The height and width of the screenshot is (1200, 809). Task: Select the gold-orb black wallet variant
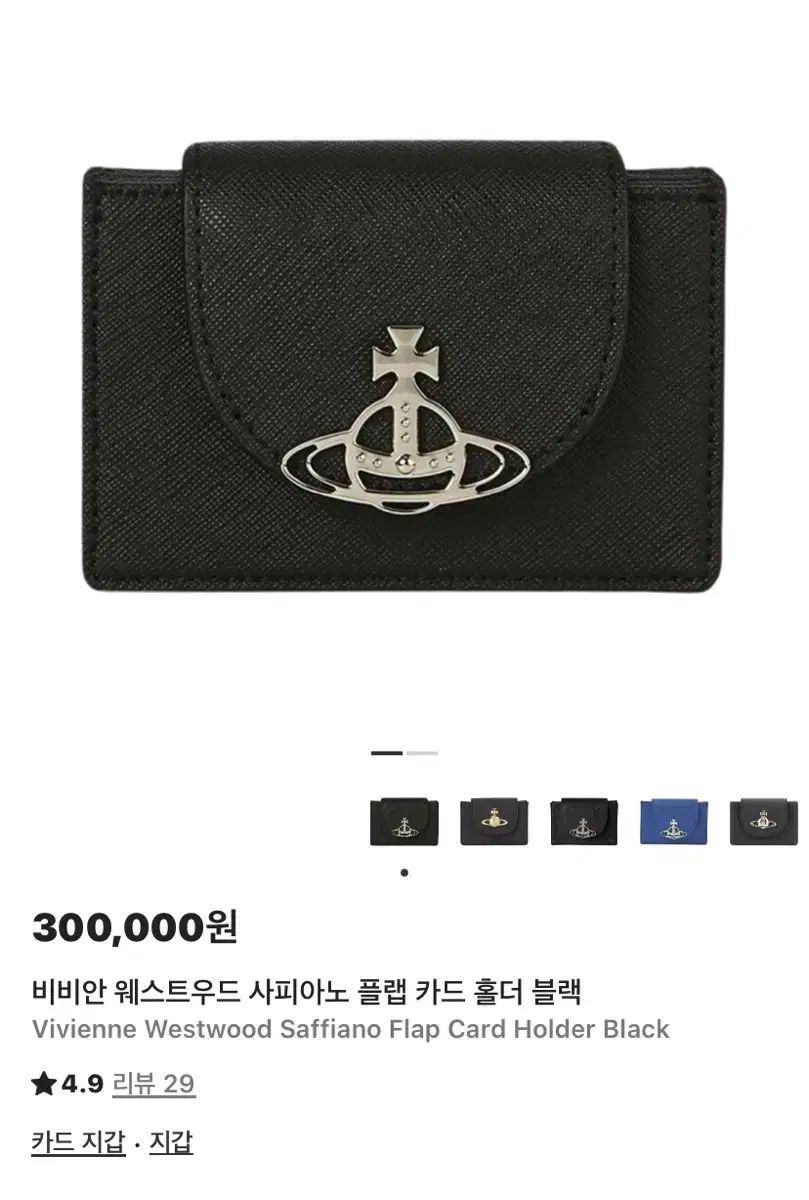tap(493, 820)
